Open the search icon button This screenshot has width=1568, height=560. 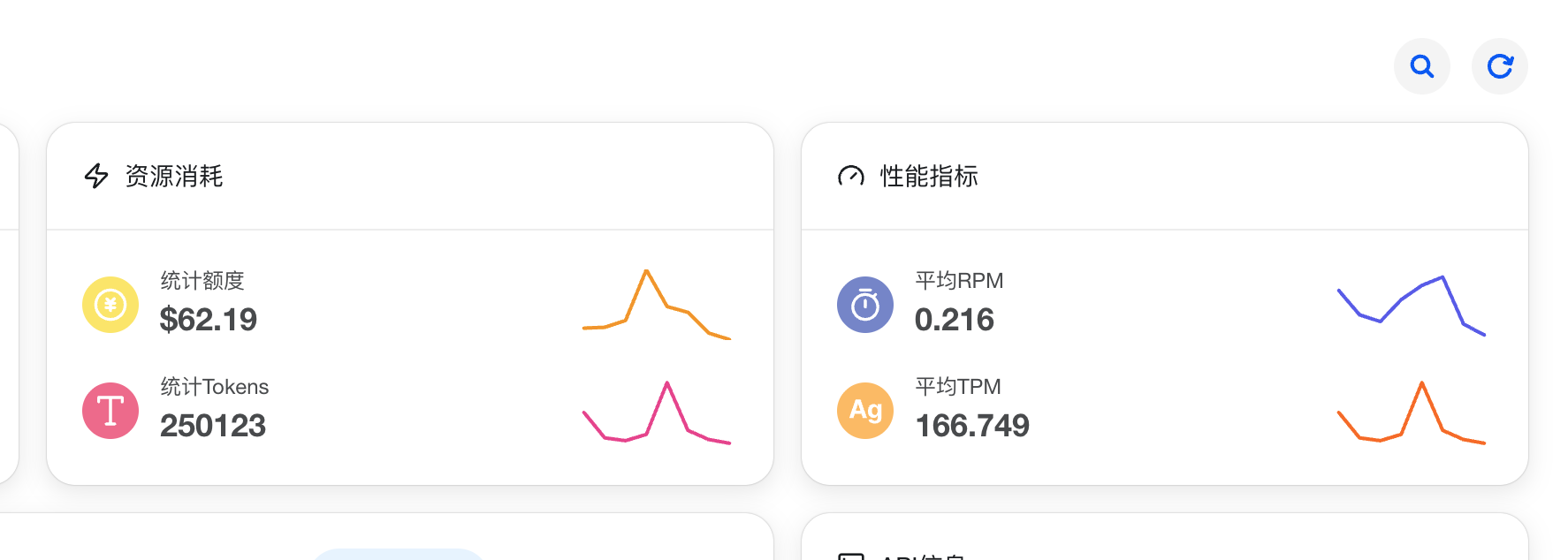point(1421,66)
